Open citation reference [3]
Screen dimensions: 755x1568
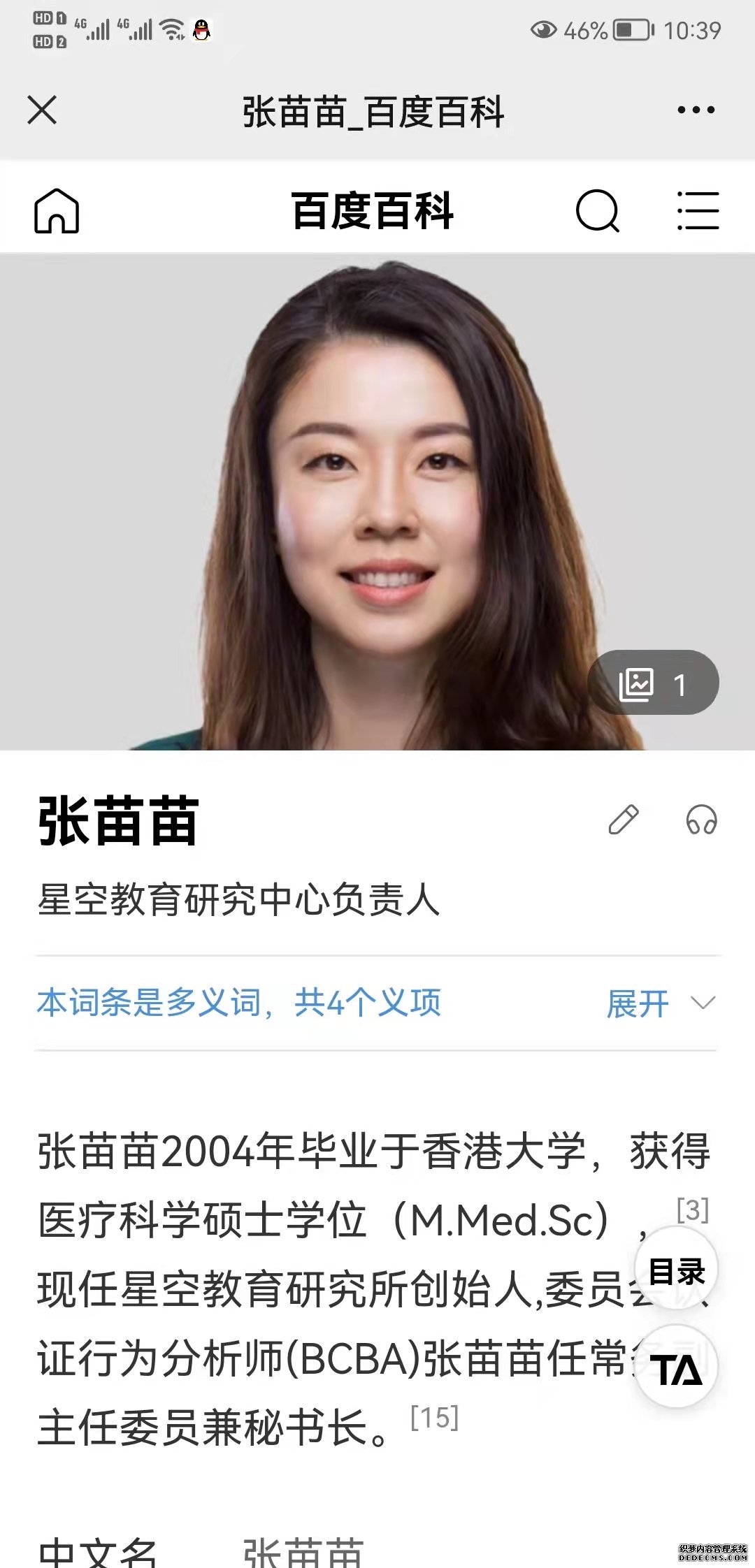point(693,1210)
